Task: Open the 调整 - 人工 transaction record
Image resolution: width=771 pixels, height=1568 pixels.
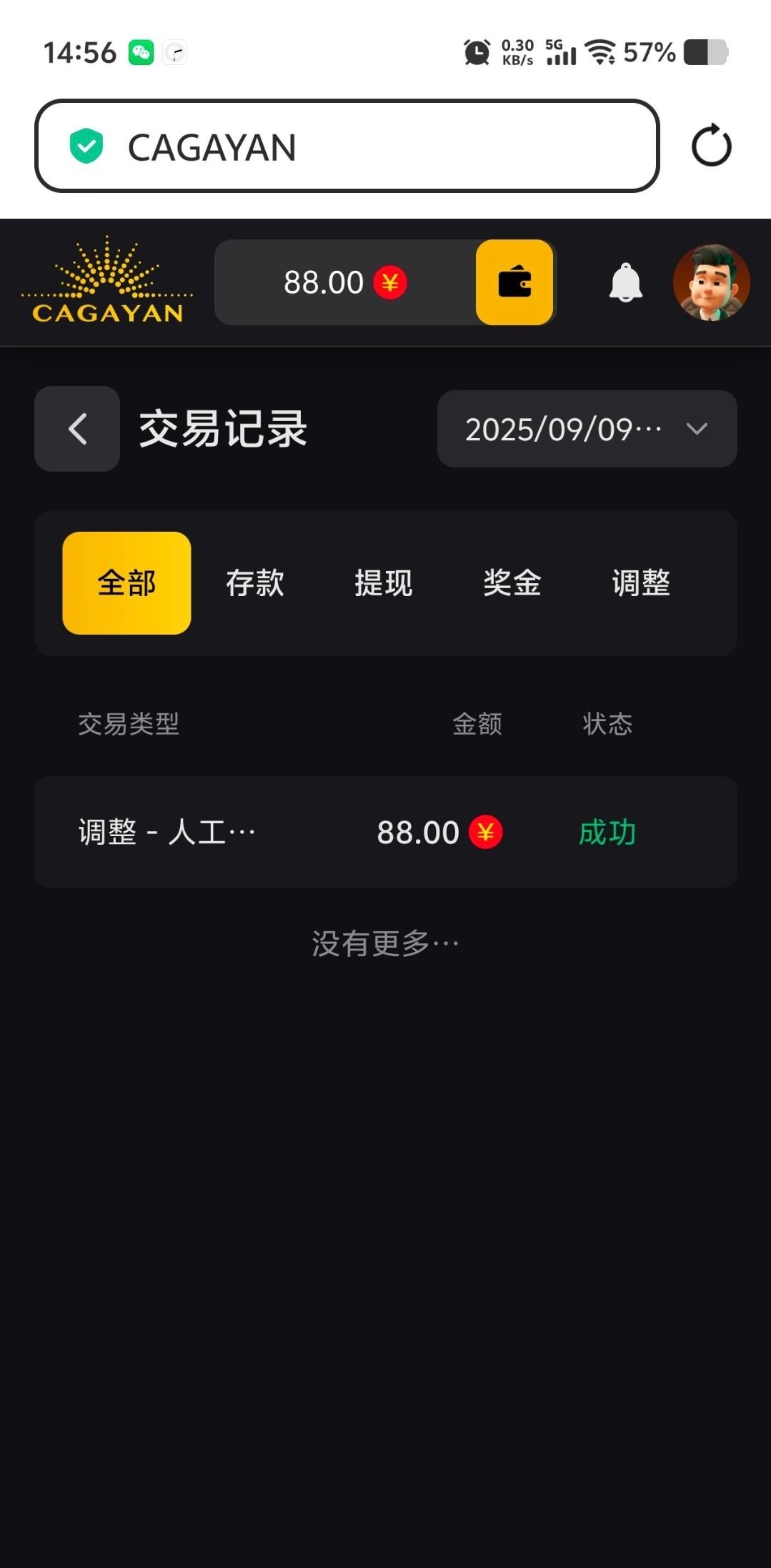Action: [x=385, y=832]
